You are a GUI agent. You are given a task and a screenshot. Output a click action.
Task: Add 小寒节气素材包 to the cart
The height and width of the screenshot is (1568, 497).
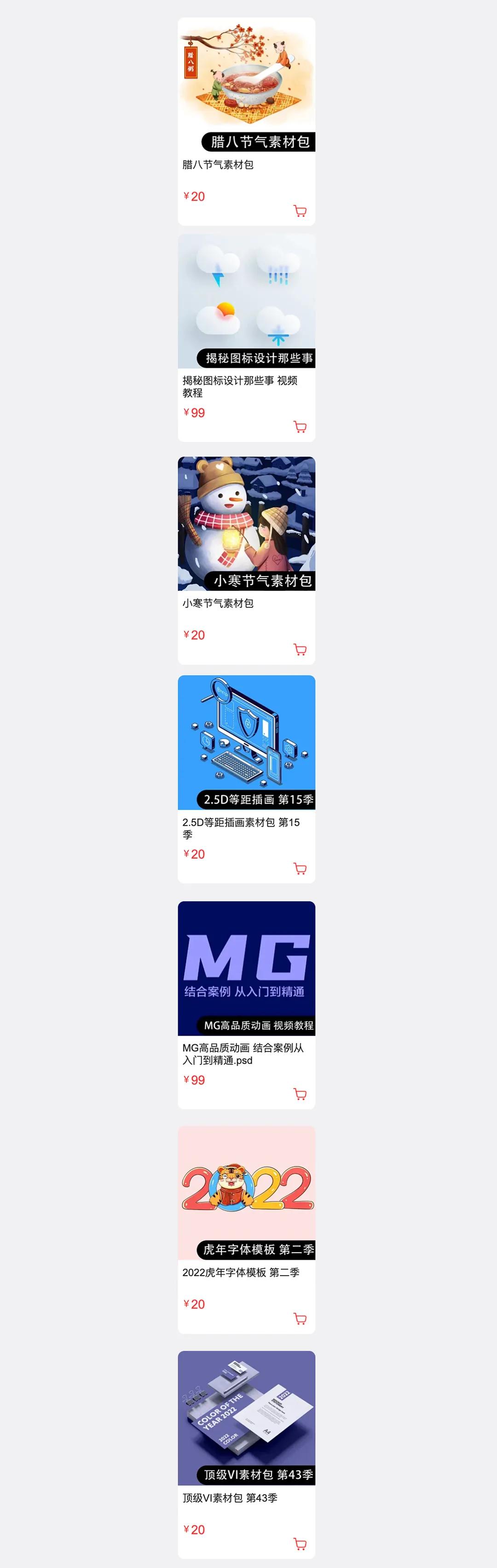click(x=300, y=649)
